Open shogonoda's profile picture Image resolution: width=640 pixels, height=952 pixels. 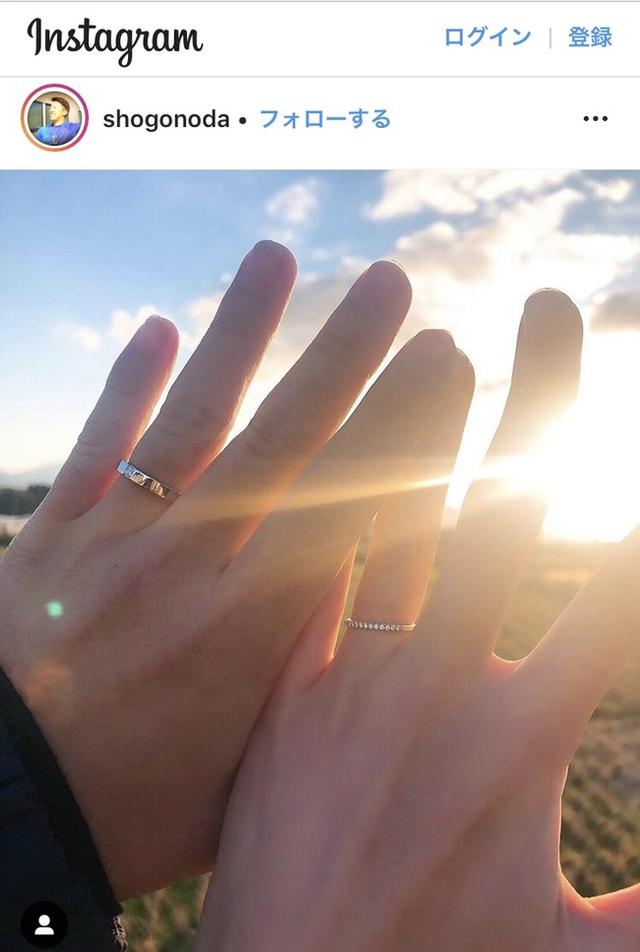[54, 118]
